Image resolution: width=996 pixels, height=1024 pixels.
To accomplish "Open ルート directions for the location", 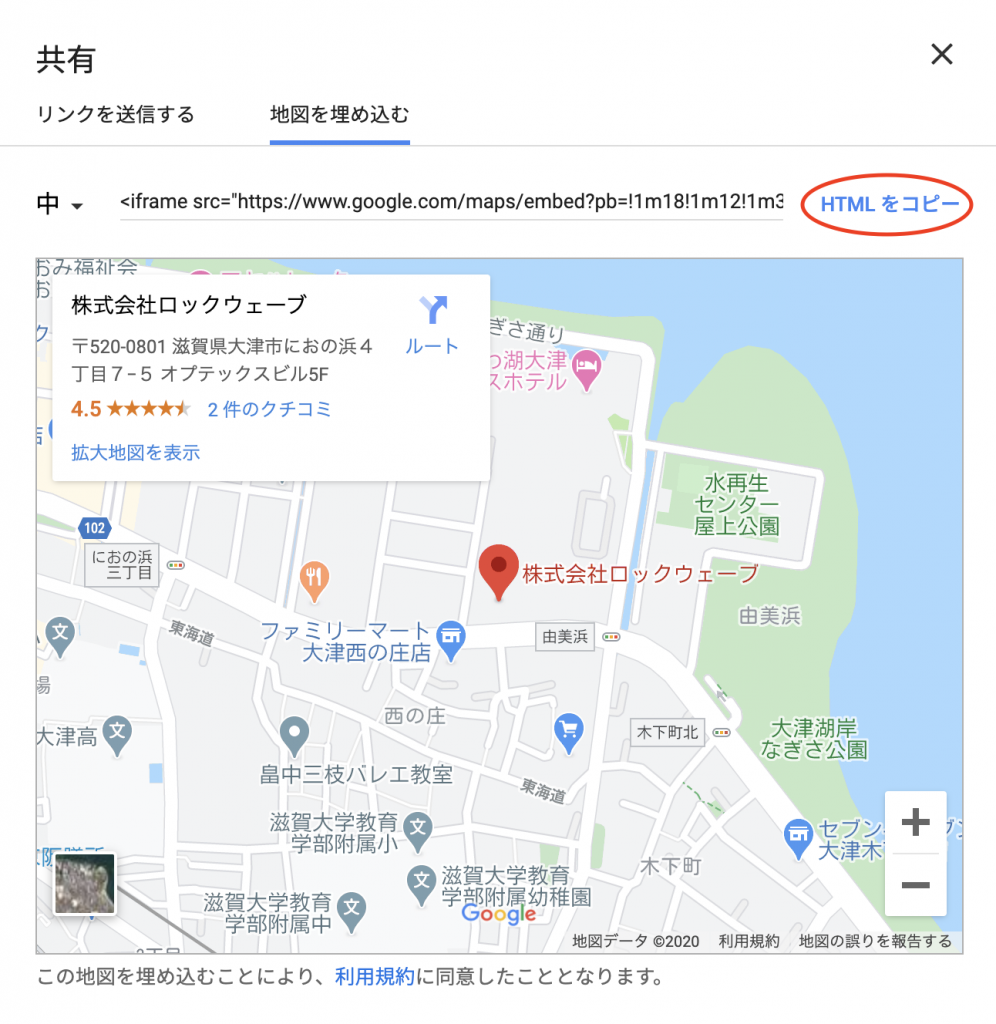I will [x=432, y=326].
